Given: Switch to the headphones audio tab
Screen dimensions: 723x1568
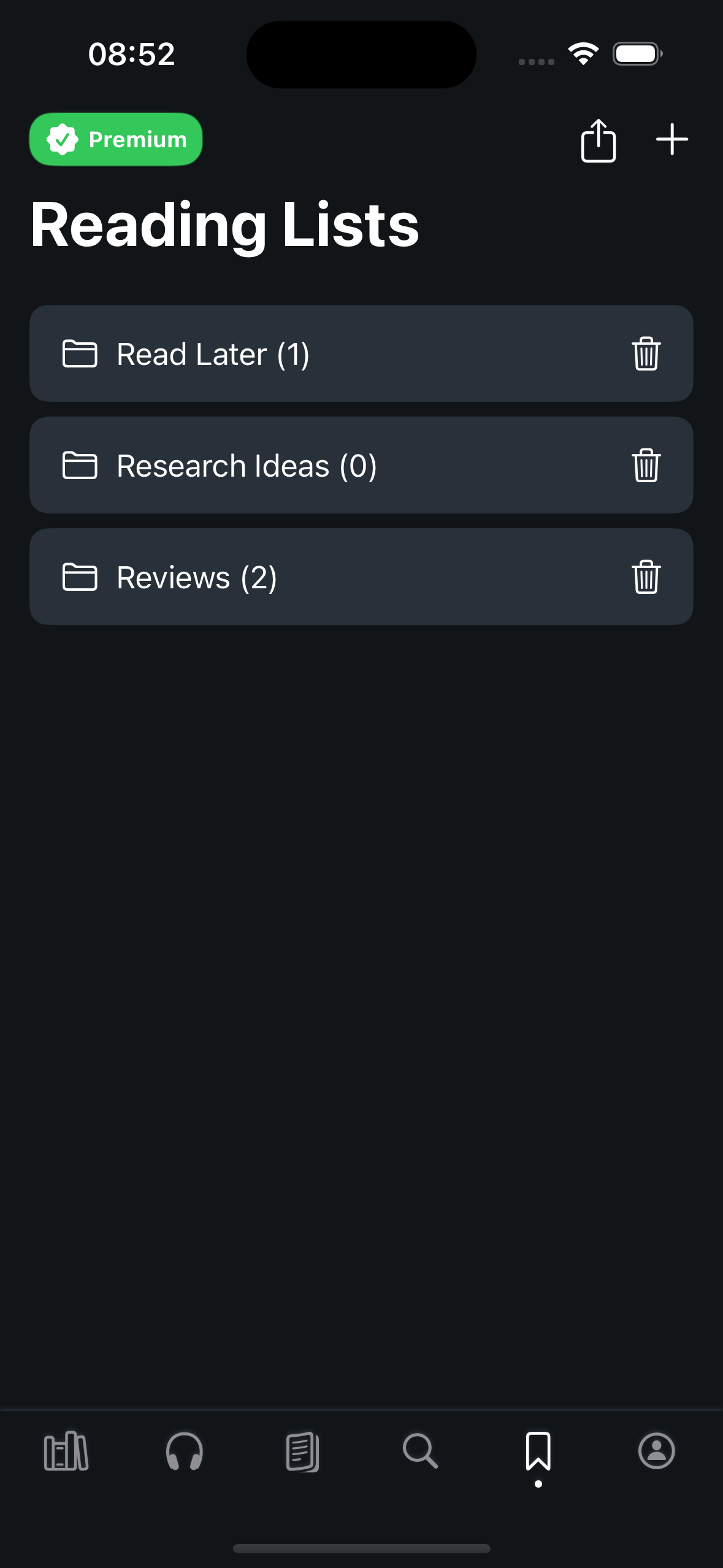Looking at the screenshot, I should tap(184, 1451).
